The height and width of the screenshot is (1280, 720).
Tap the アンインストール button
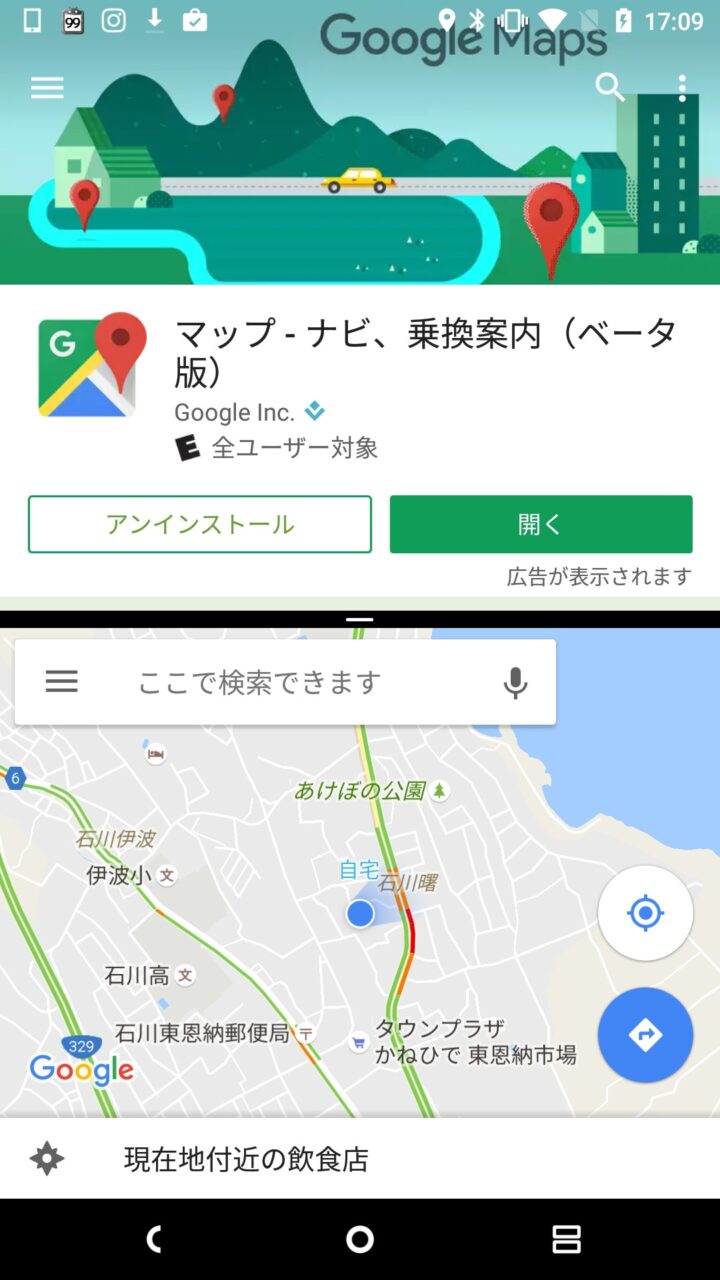[x=200, y=524]
